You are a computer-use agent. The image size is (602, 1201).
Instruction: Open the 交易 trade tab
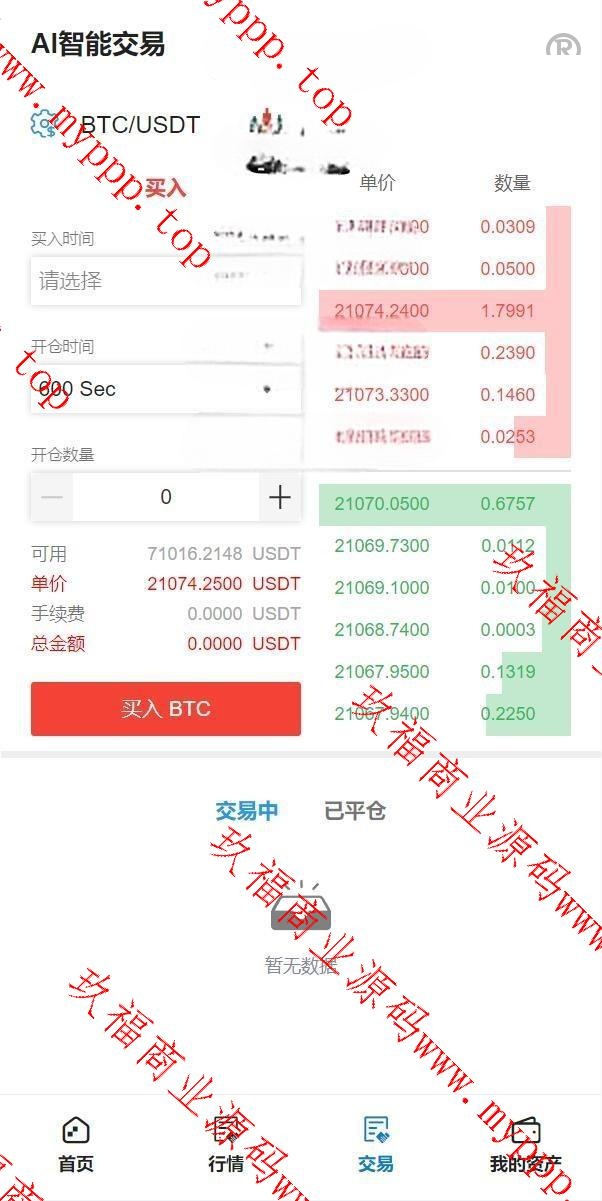(x=376, y=1145)
